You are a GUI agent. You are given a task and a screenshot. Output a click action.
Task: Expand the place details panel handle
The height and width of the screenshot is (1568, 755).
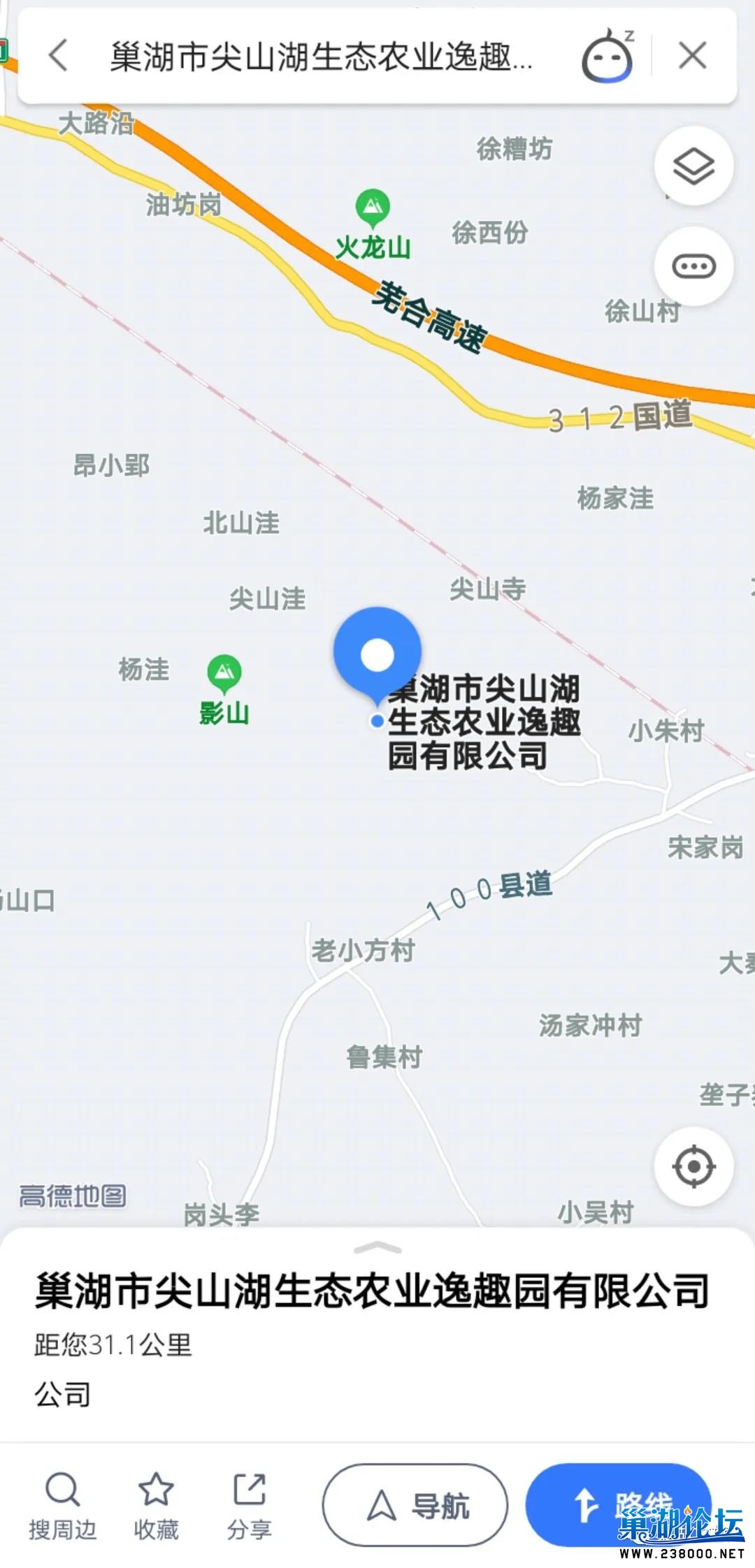pyautogui.click(x=377, y=1248)
